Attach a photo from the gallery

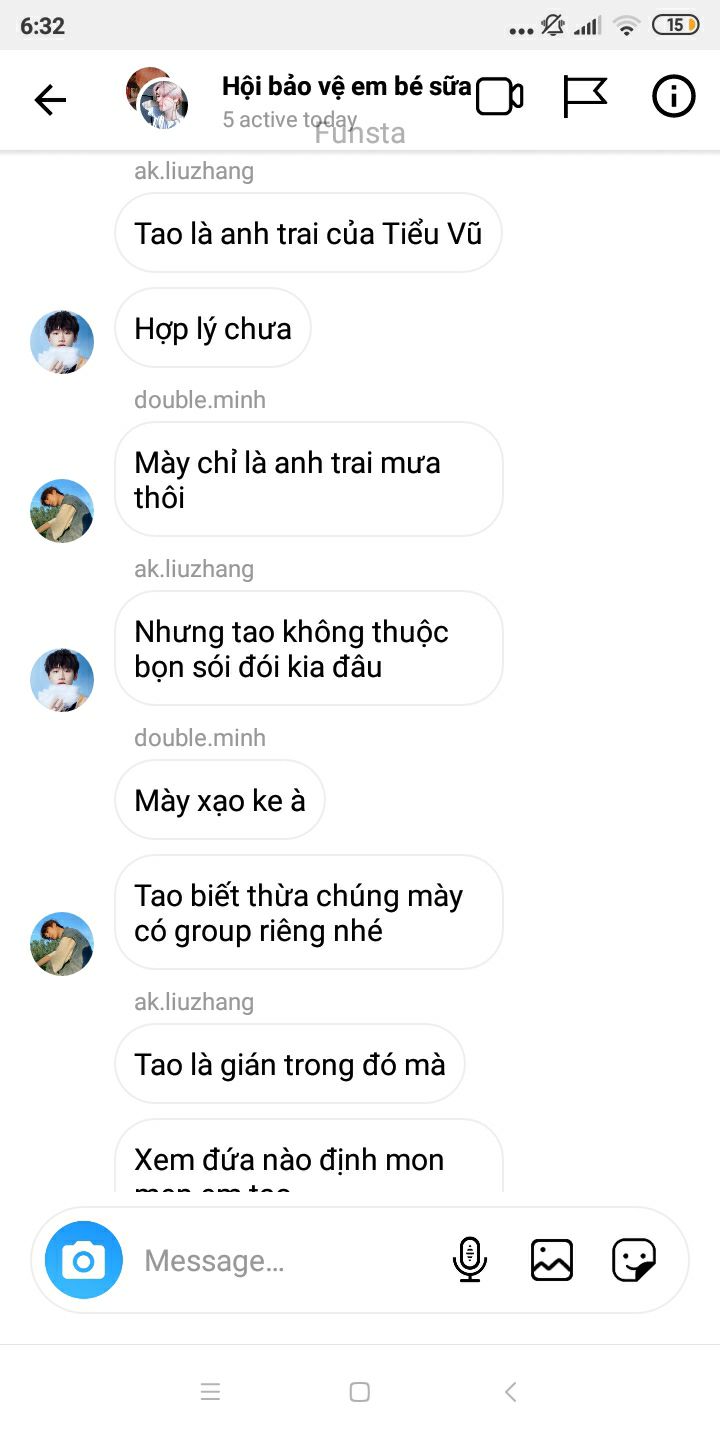point(552,1260)
